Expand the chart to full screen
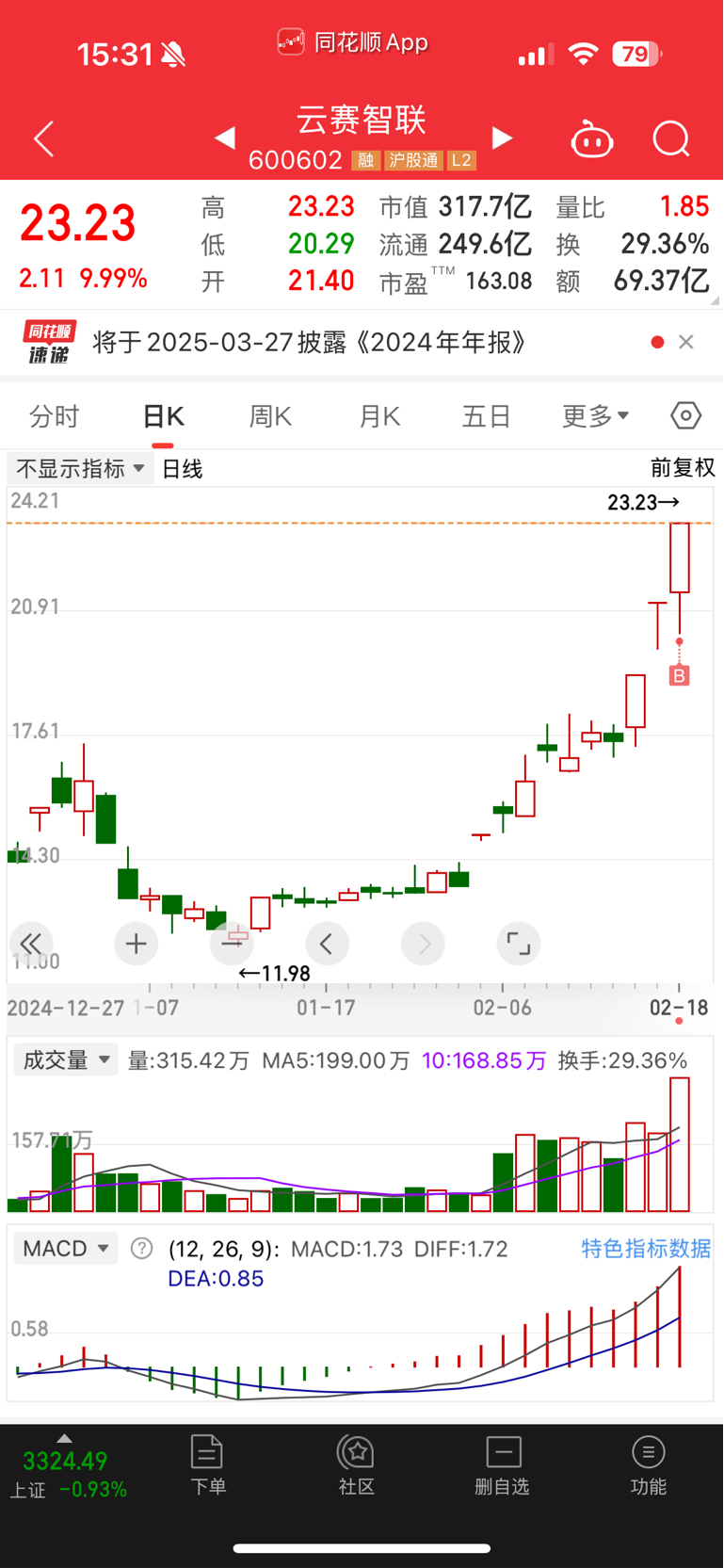The width and height of the screenshot is (724, 1568). click(x=518, y=944)
